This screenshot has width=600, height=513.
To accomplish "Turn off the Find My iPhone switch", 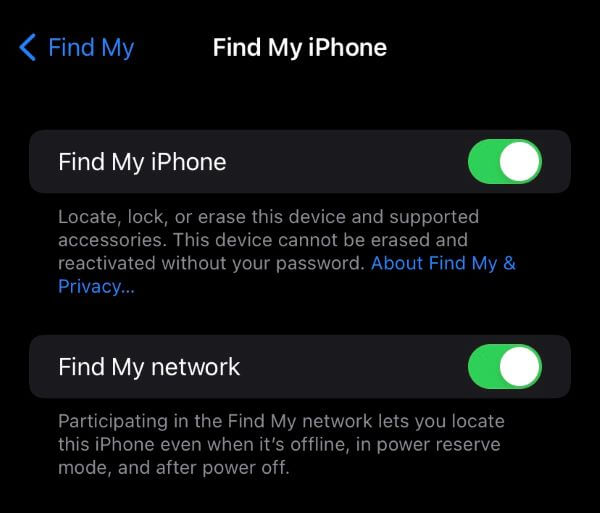I will pos(504,162).
